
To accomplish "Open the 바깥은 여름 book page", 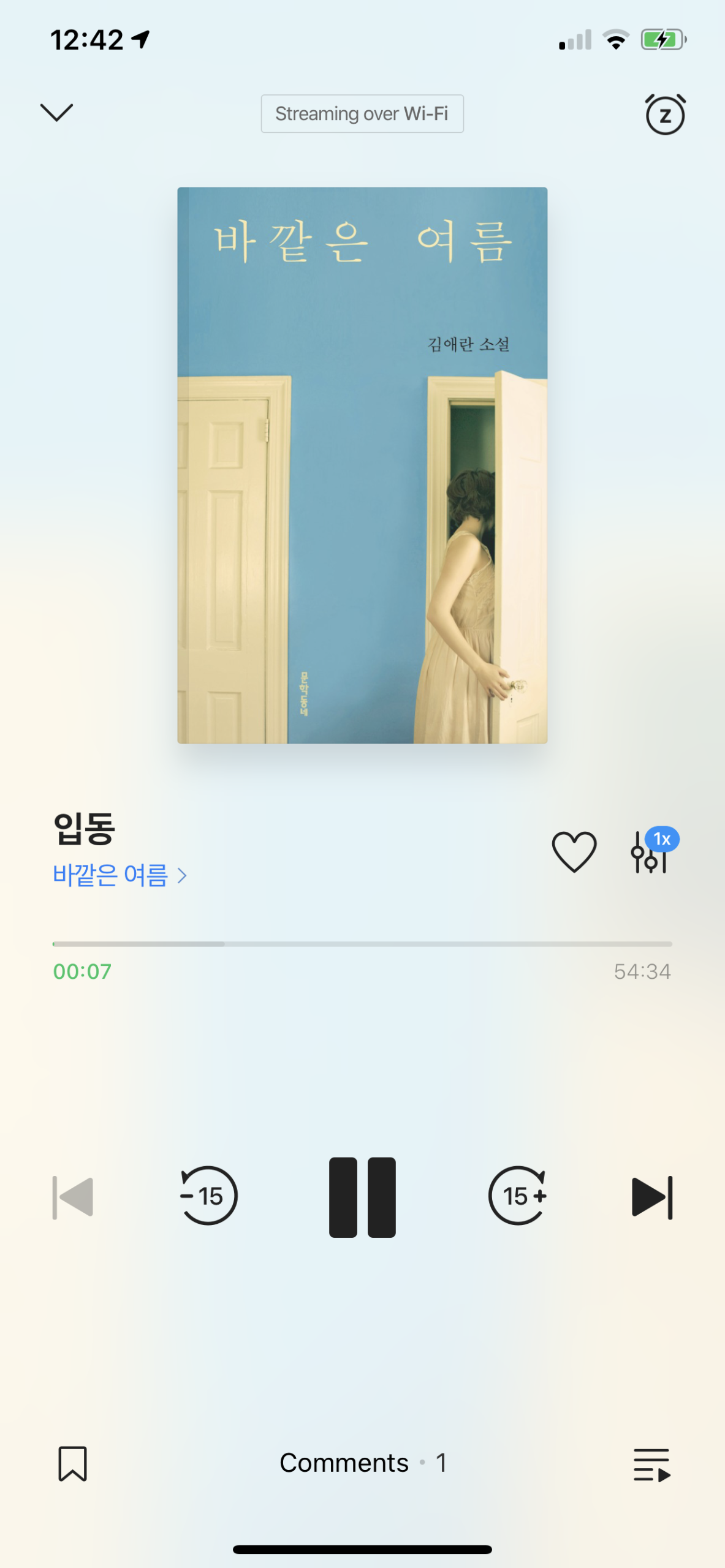I will coord(120,875).
